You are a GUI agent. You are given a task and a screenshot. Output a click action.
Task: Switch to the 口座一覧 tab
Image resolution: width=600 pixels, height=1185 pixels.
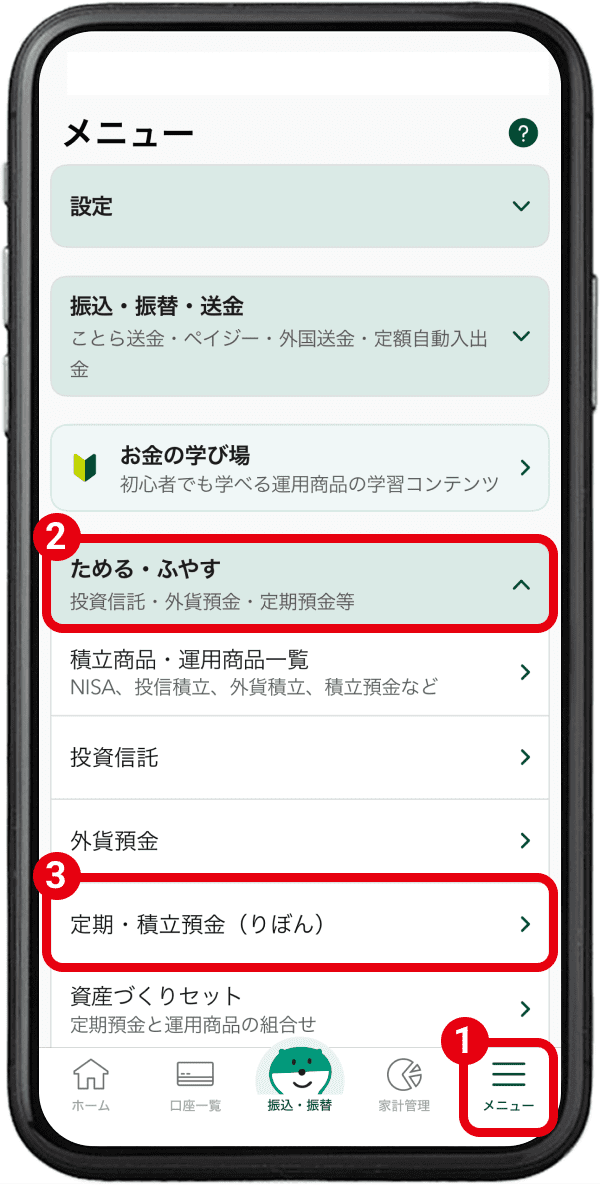click(x=195, y=1086)
